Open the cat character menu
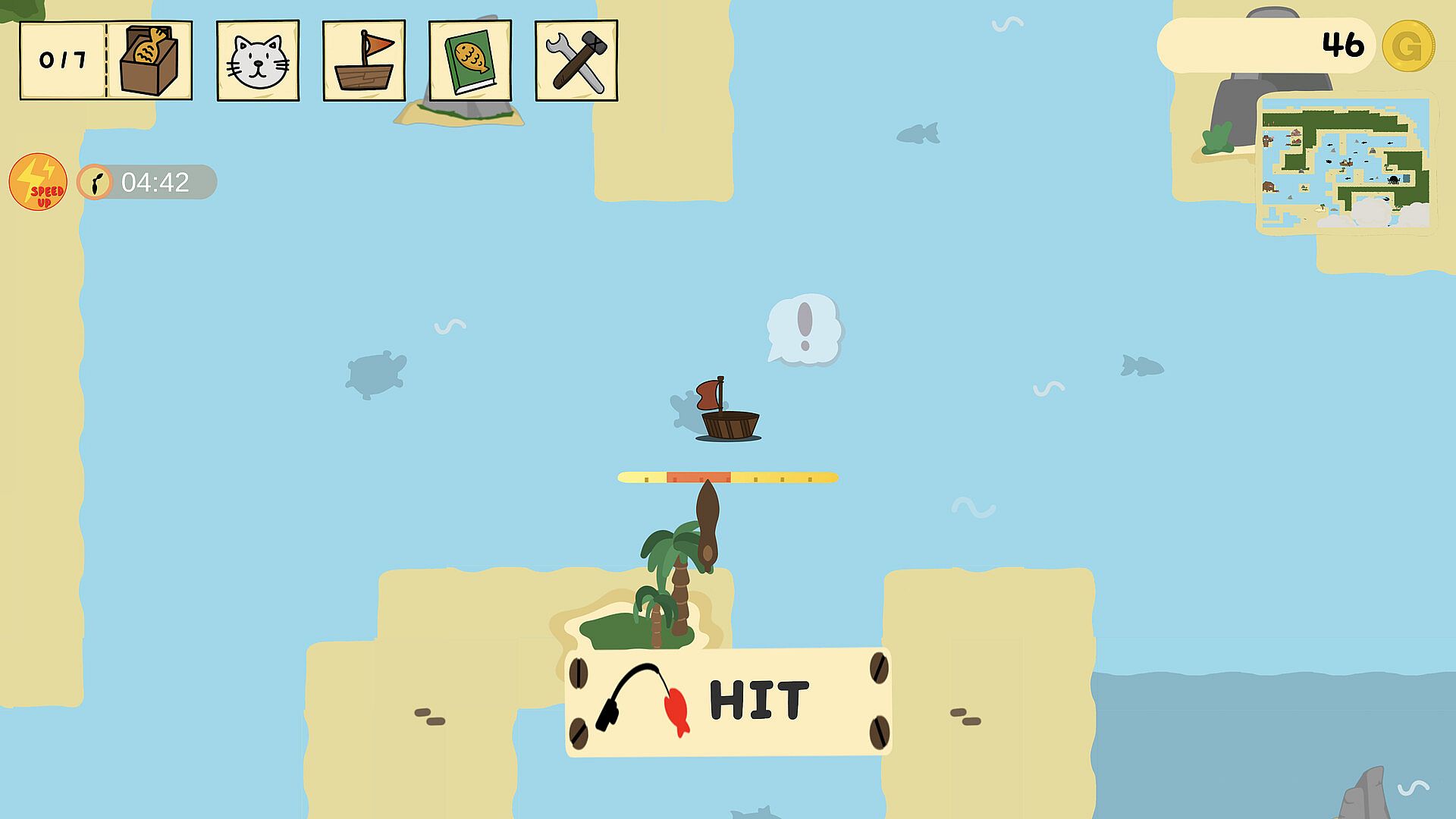Image resolution: width=1456 pixels, height=819 pixels. pyautogui.click(x=258, y=61)
